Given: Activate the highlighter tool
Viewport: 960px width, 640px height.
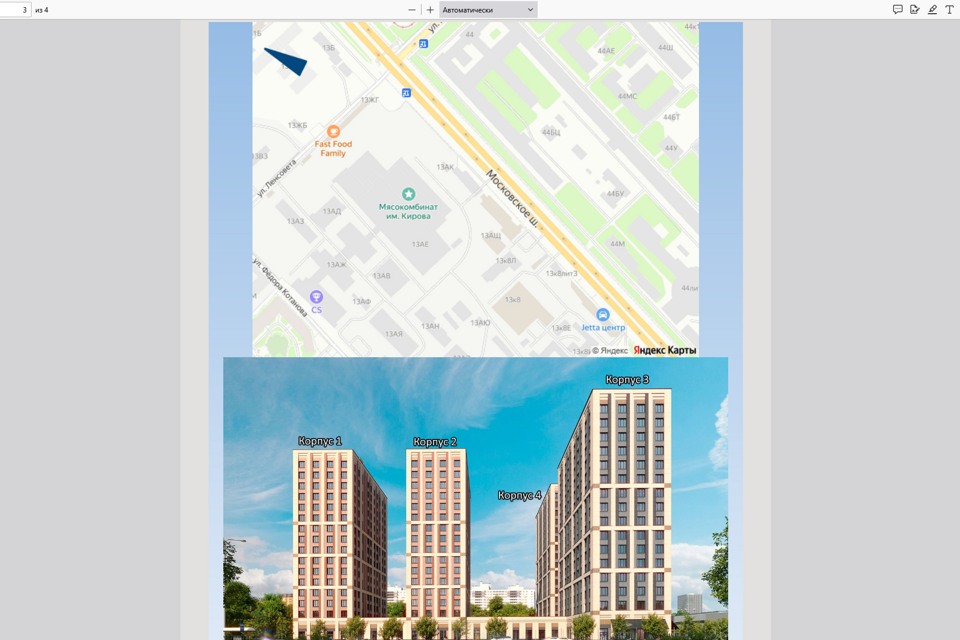Looking at the screenshot, I should [x=932, y=10].
